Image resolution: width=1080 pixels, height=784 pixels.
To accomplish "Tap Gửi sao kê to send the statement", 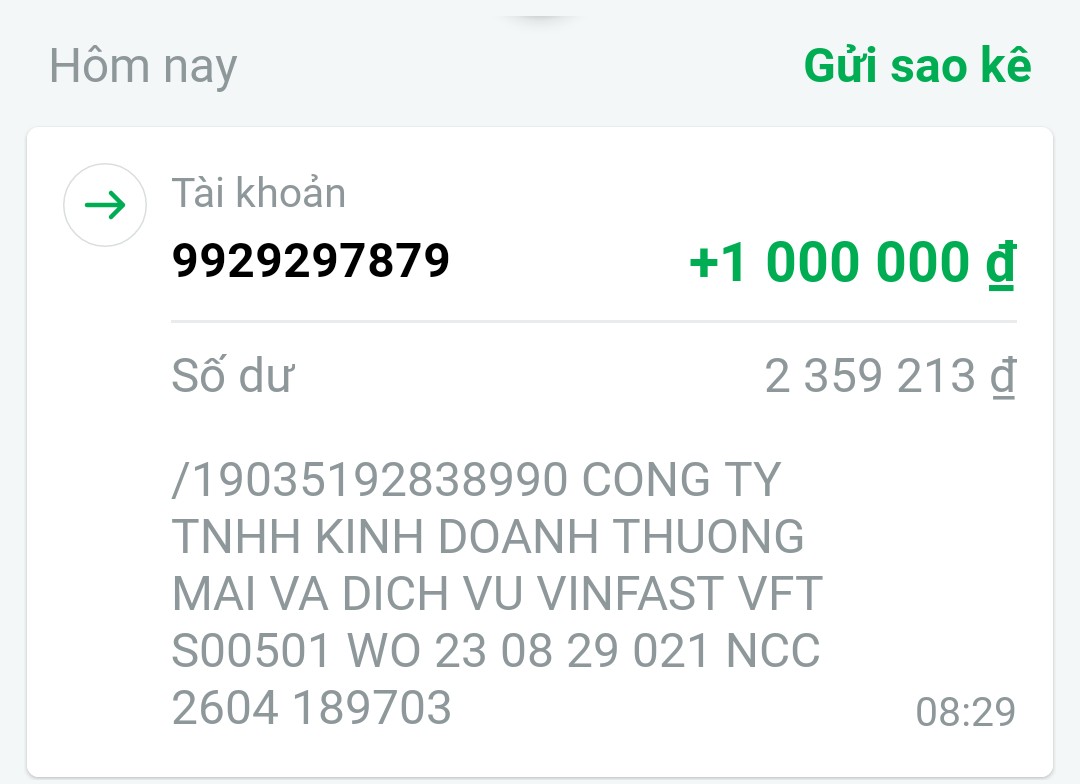I will click(917, 66).
